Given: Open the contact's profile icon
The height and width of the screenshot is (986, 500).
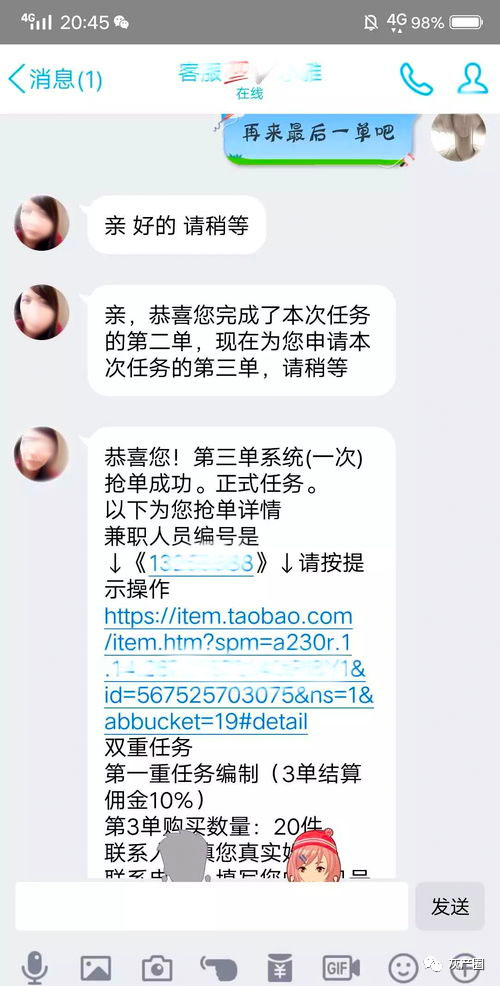Looking at the screenshot, I should 472,79.
